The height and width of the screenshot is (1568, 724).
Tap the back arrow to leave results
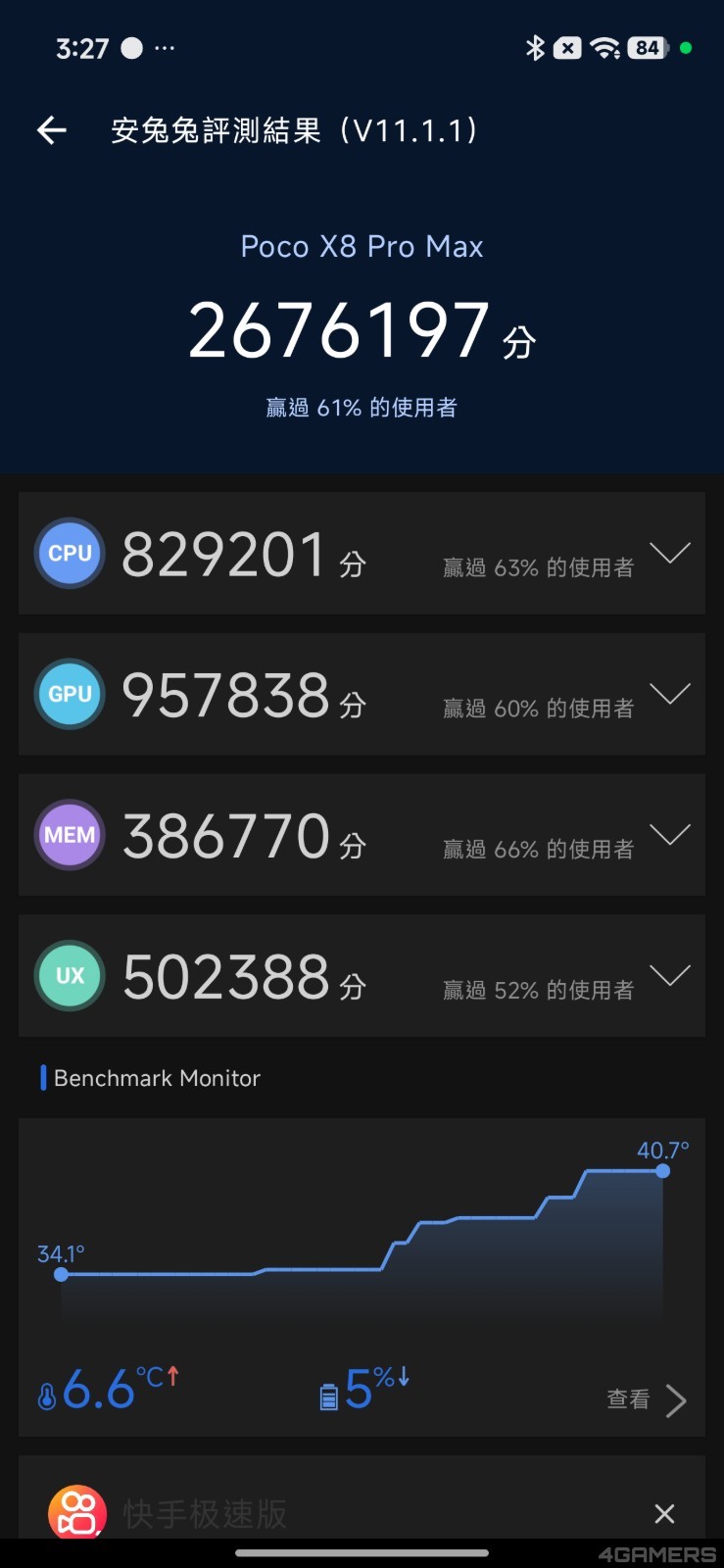pyautogui.click(x=51, y=129)
